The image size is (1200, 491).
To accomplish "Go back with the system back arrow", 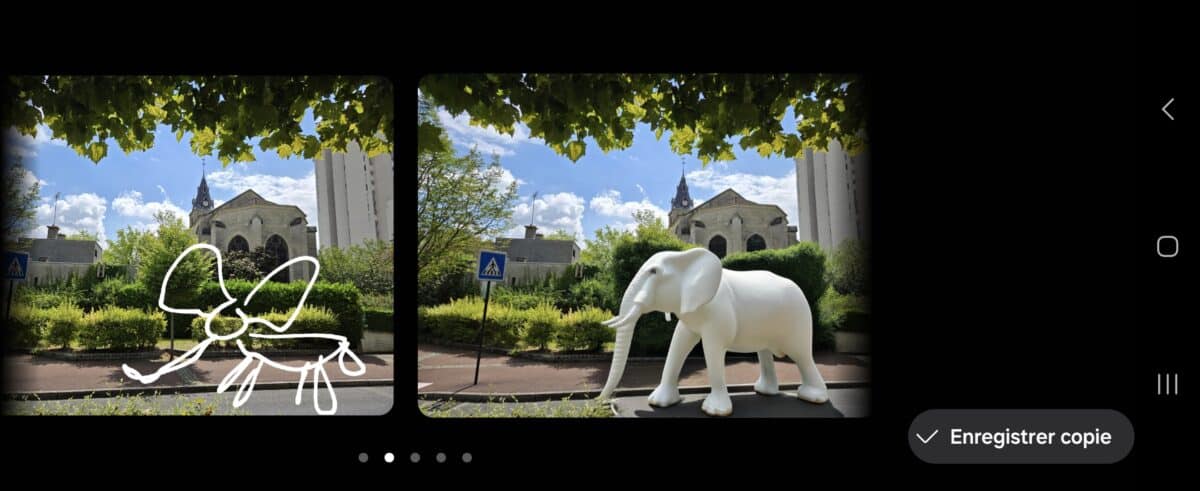I will 1167,109.
